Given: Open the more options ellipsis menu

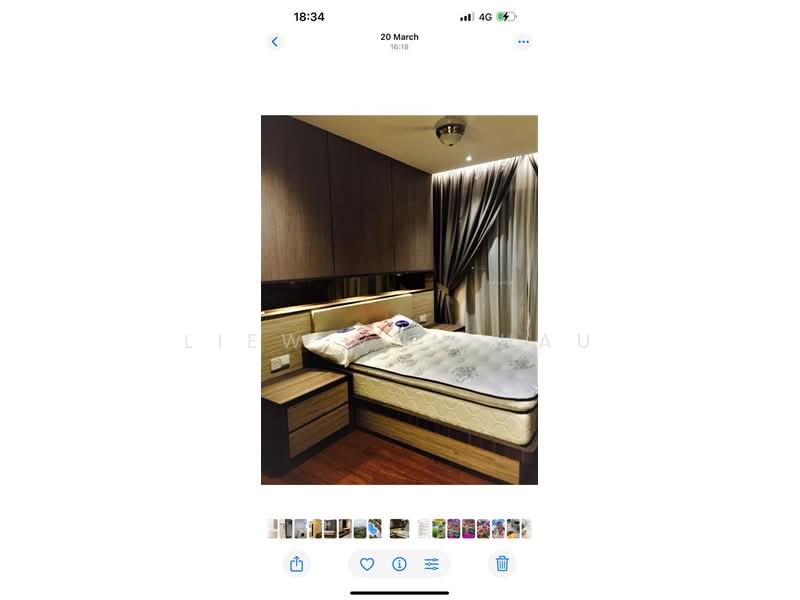Looking at the screenshot, I should point(523,42).
